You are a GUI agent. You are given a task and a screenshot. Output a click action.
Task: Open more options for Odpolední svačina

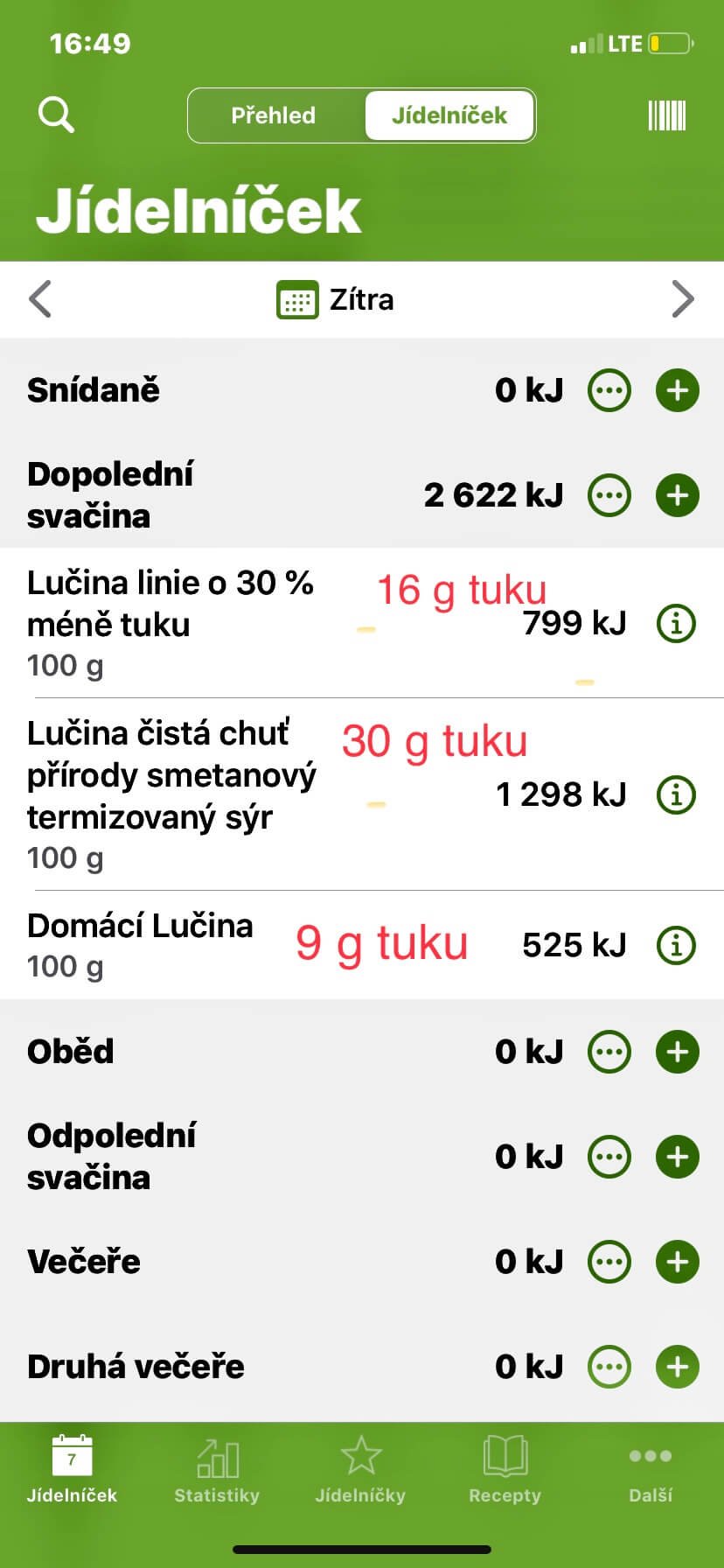(x=609, y=1157)
